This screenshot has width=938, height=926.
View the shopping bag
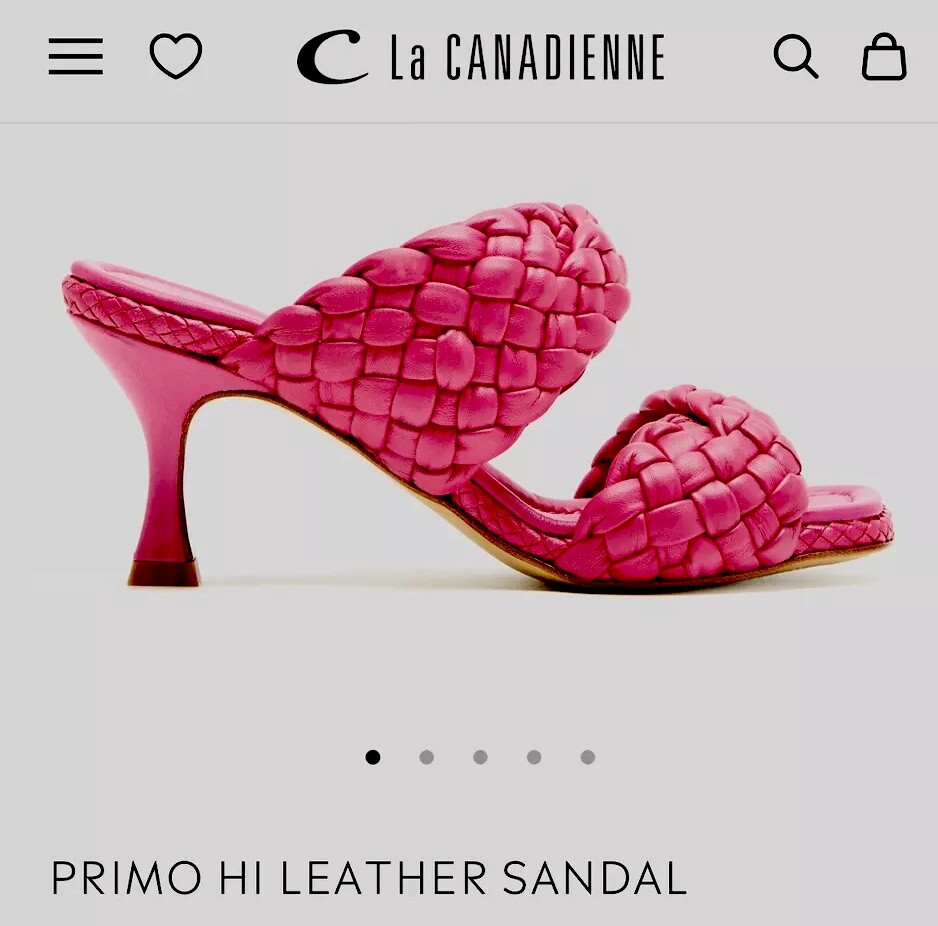[884, 57]
